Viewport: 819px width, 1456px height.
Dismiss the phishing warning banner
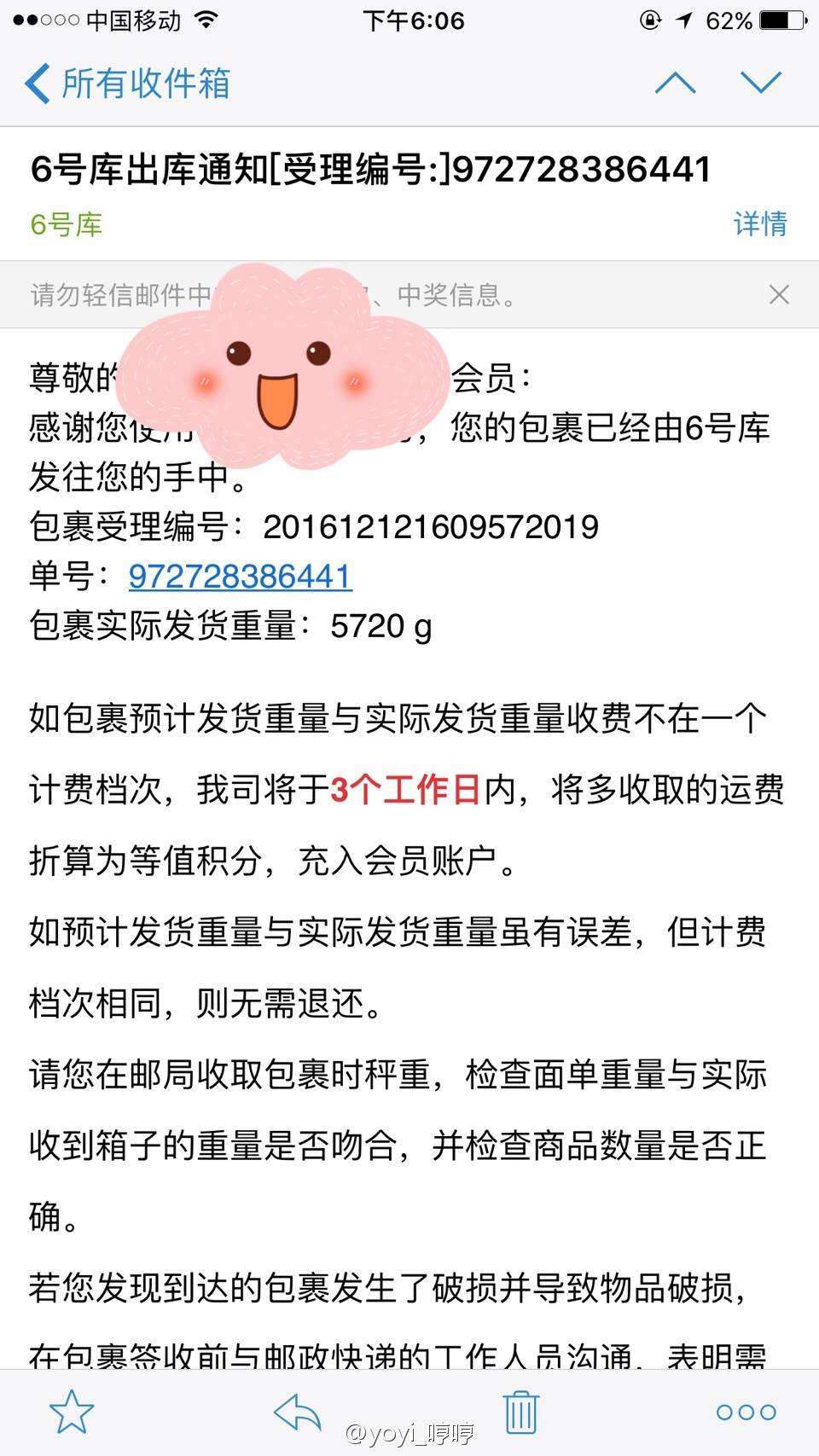coord(778,295)
